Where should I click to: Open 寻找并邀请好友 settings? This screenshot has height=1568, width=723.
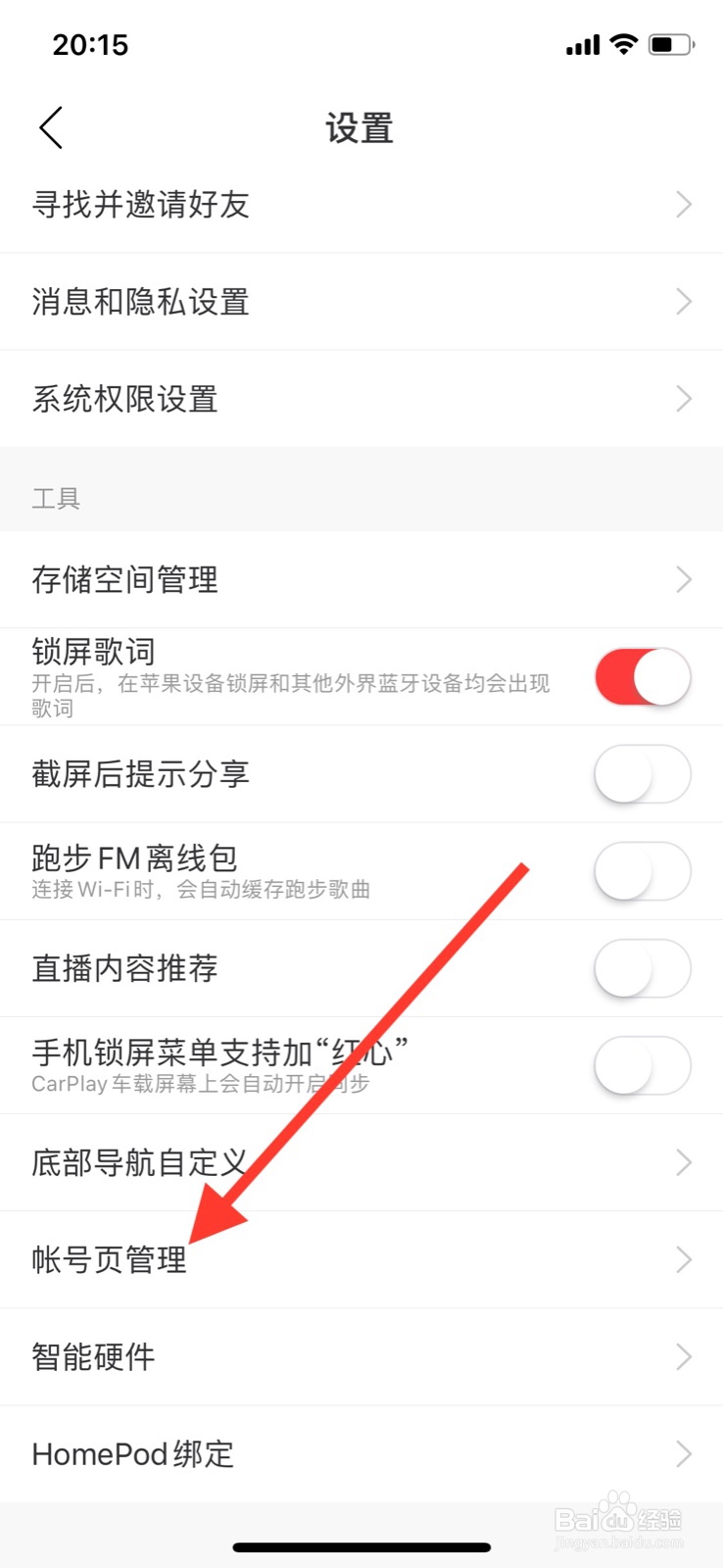coord(361,204)
